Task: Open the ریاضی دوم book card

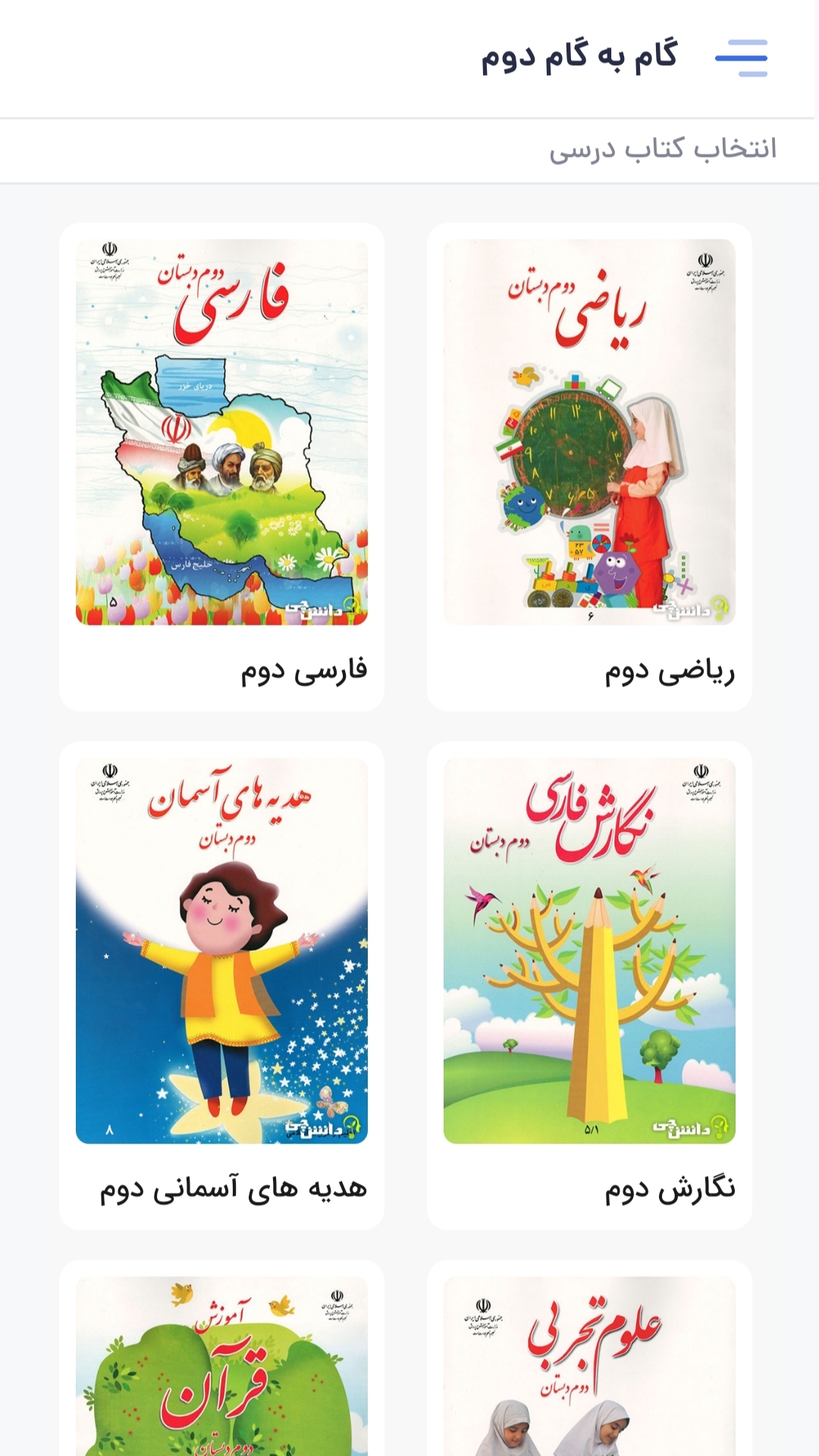Action: click(589, 466)
